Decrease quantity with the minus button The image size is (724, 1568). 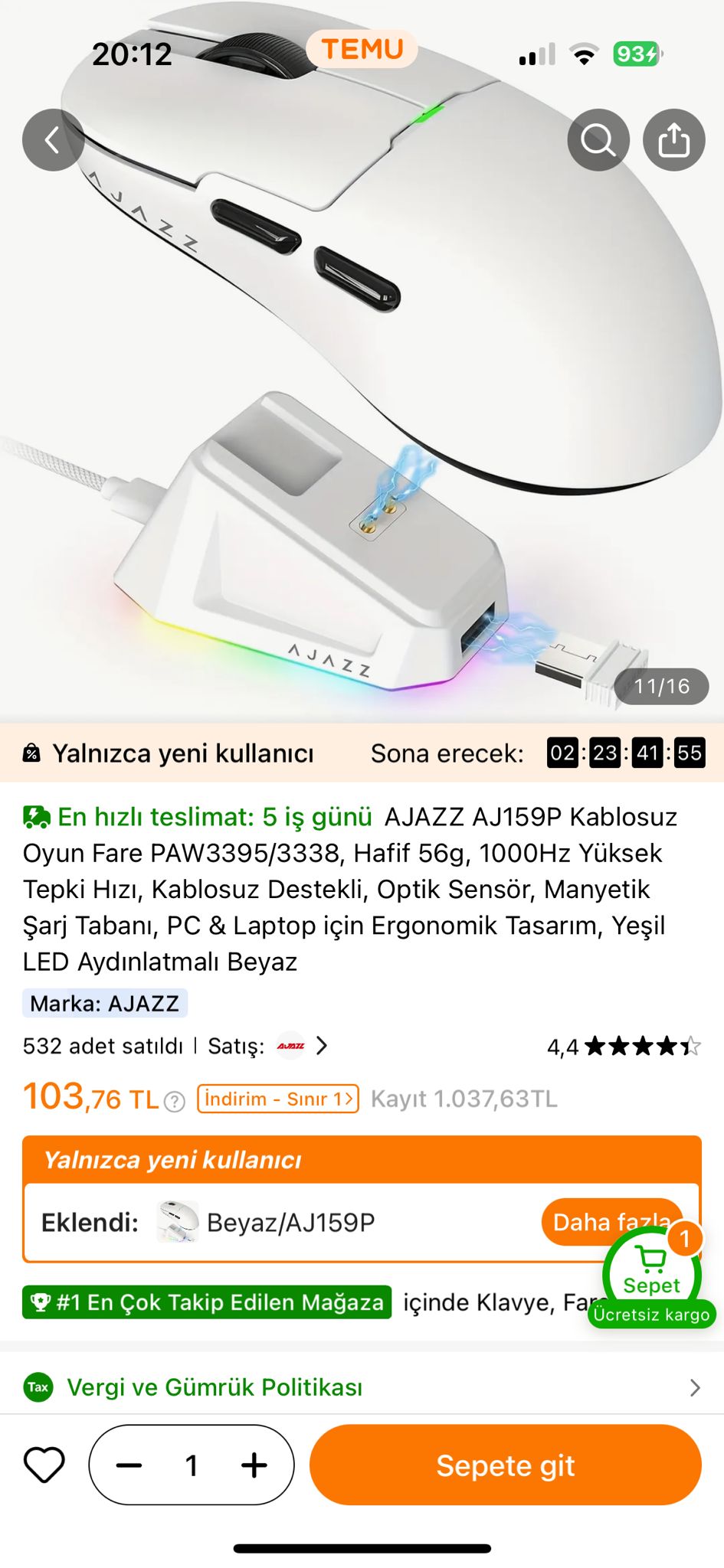[x=129, y=1465]
